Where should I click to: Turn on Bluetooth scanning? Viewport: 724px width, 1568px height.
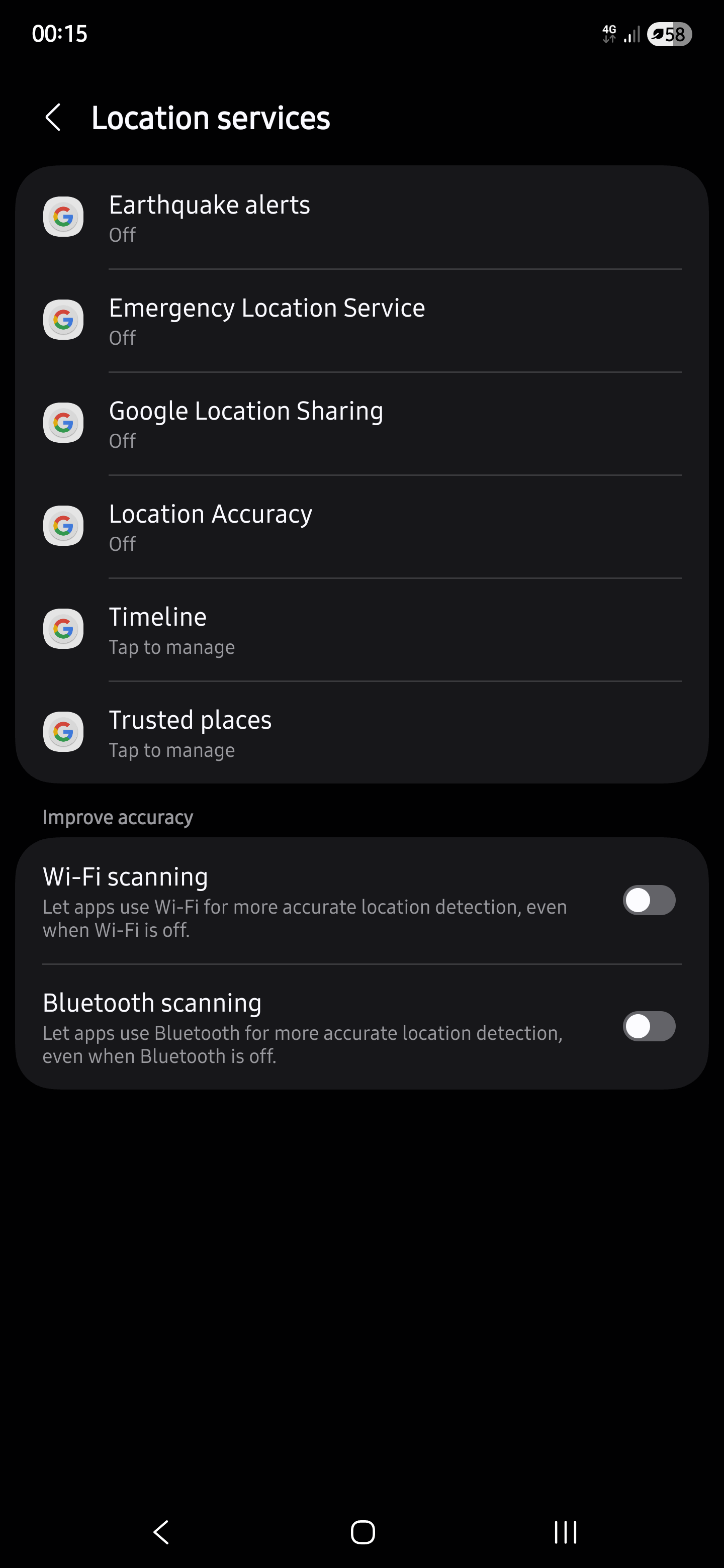(649, 1026)
